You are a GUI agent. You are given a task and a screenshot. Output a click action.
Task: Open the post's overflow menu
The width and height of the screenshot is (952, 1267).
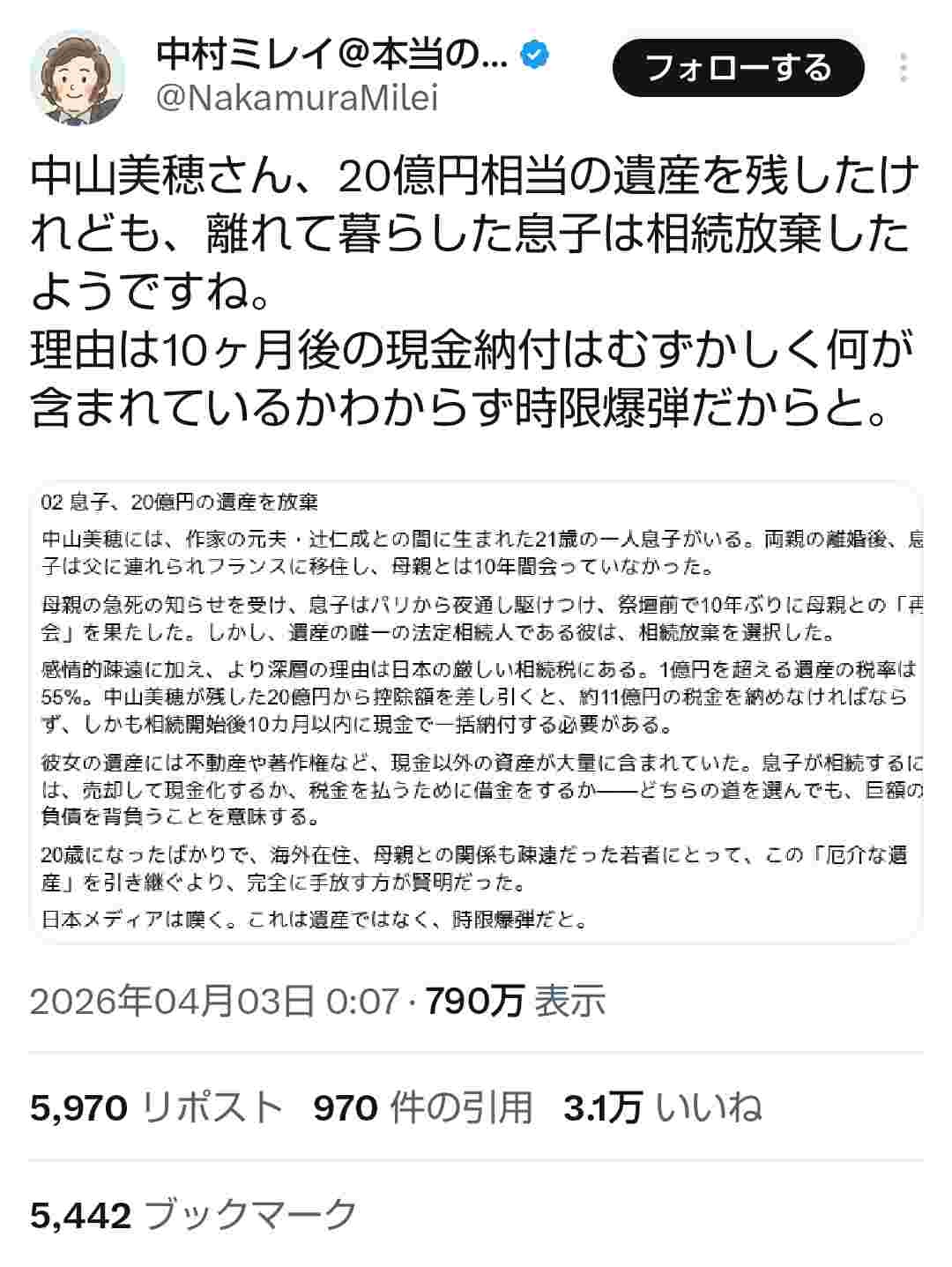pos(904,68)
